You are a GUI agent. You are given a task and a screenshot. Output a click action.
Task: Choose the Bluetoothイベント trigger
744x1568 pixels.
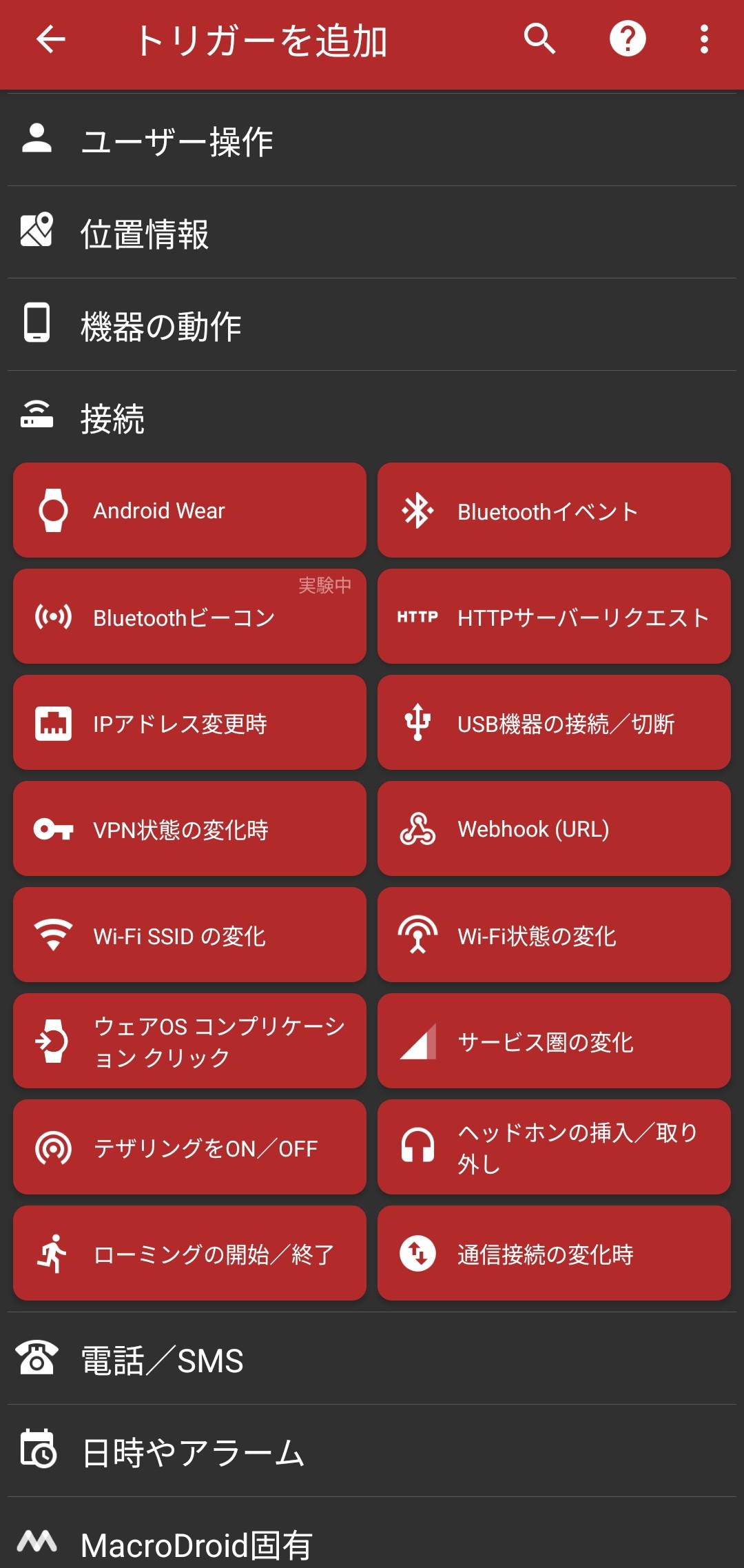pos(554,511)
